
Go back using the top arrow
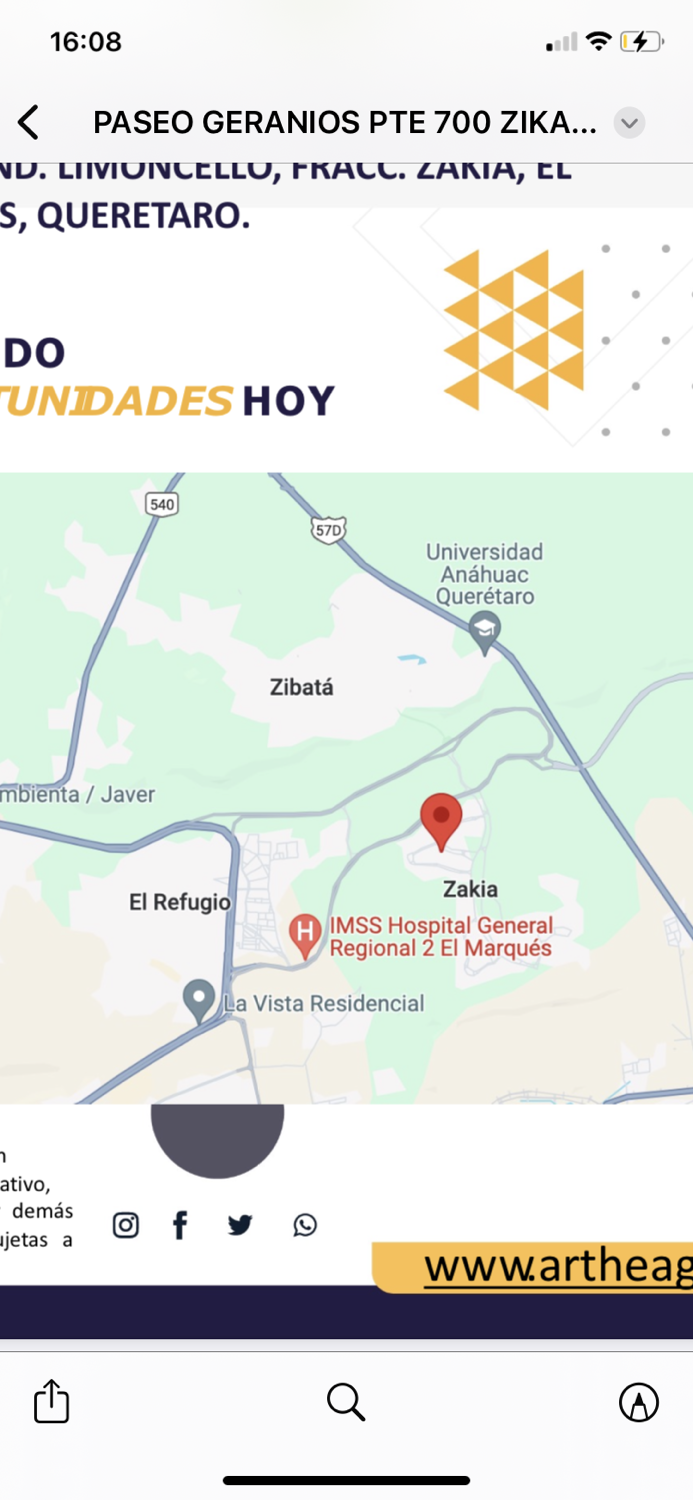point(28,123)
